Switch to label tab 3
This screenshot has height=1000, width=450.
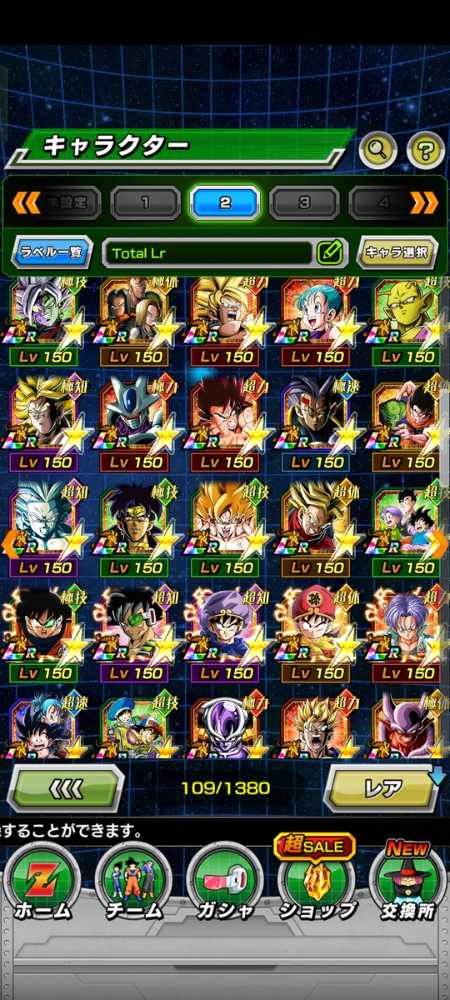(x=304, y=203)
